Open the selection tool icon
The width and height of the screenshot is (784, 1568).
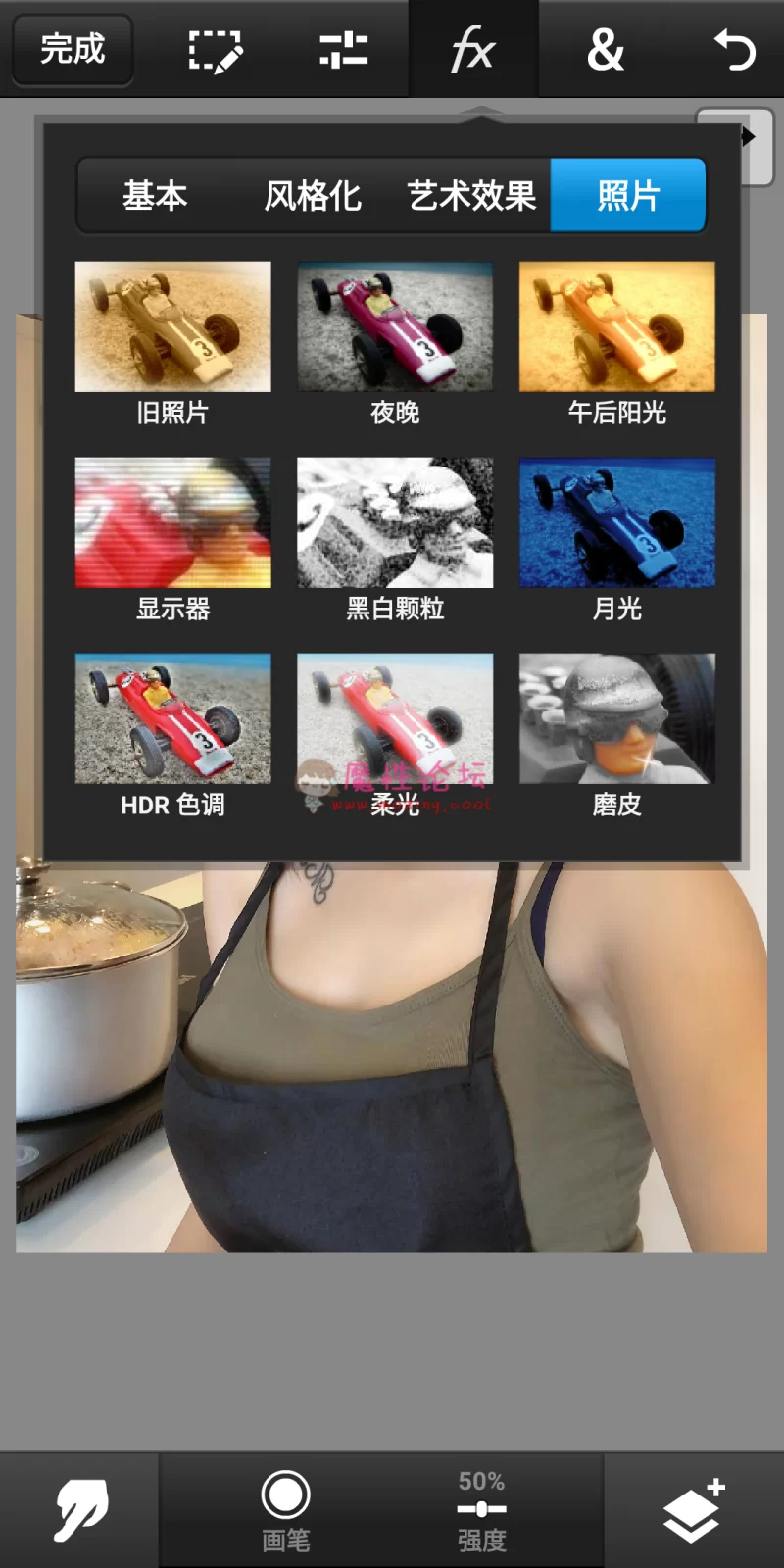(215, 50)
